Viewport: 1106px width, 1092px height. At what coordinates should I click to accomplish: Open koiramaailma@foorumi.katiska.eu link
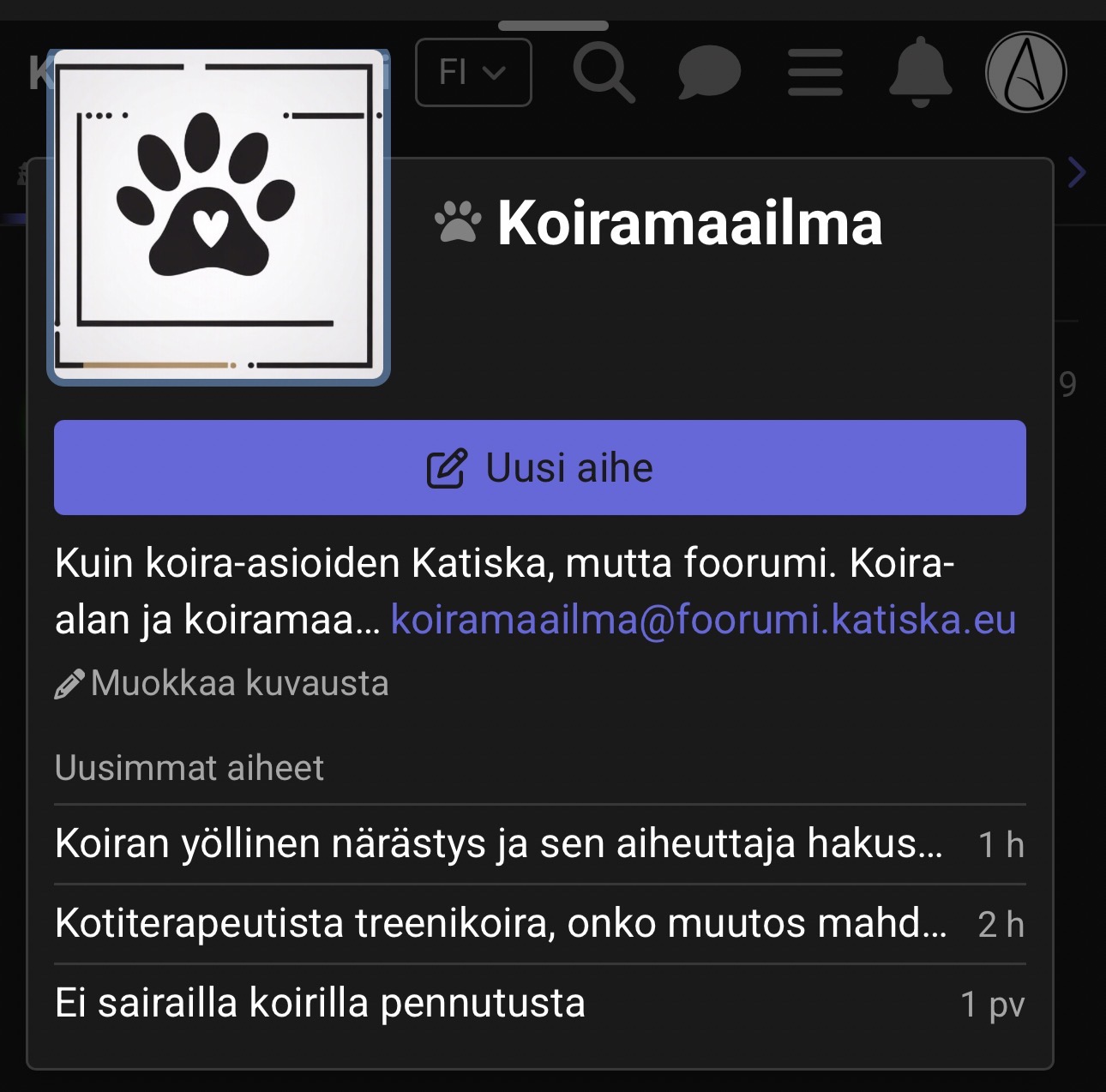coord(703,619)
